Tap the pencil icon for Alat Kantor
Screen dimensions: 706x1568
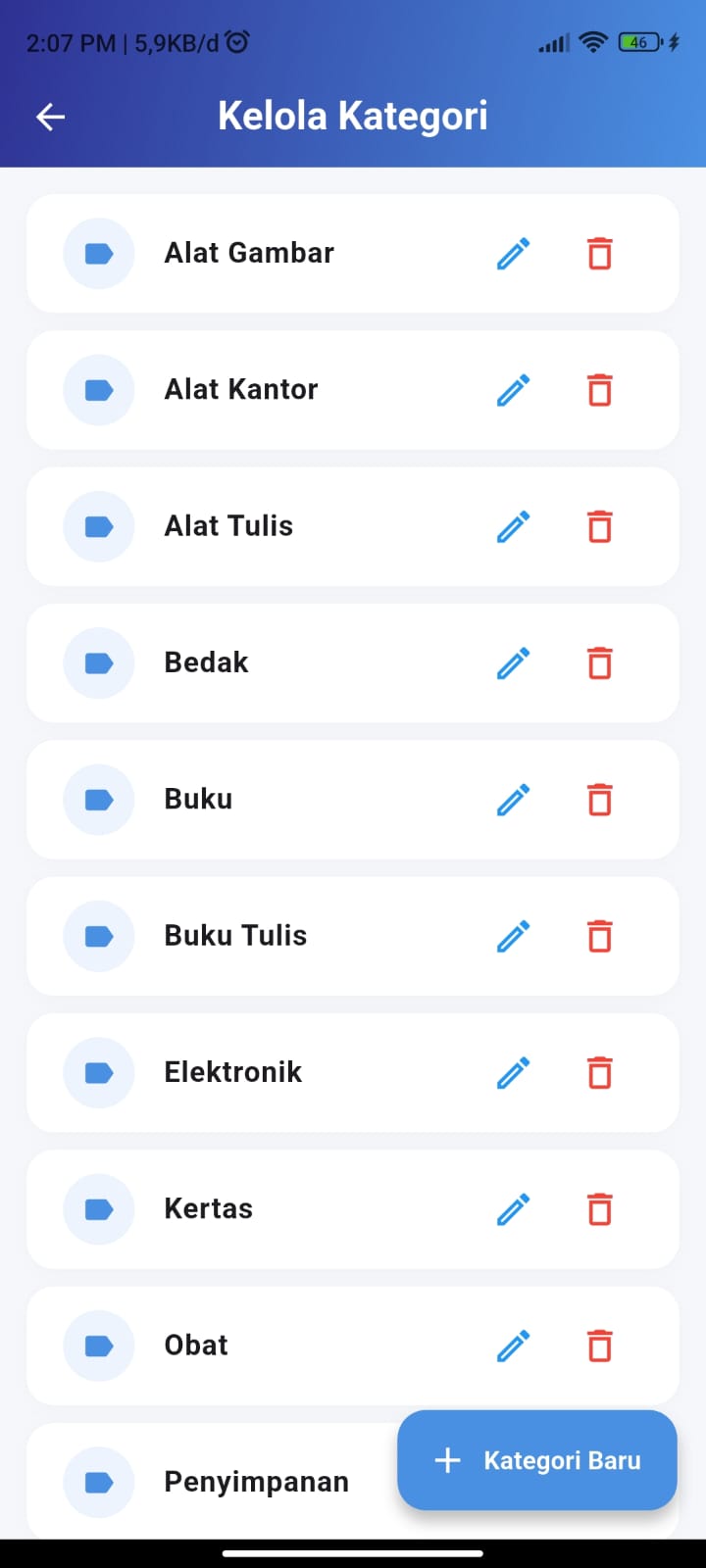coord(513,390)
